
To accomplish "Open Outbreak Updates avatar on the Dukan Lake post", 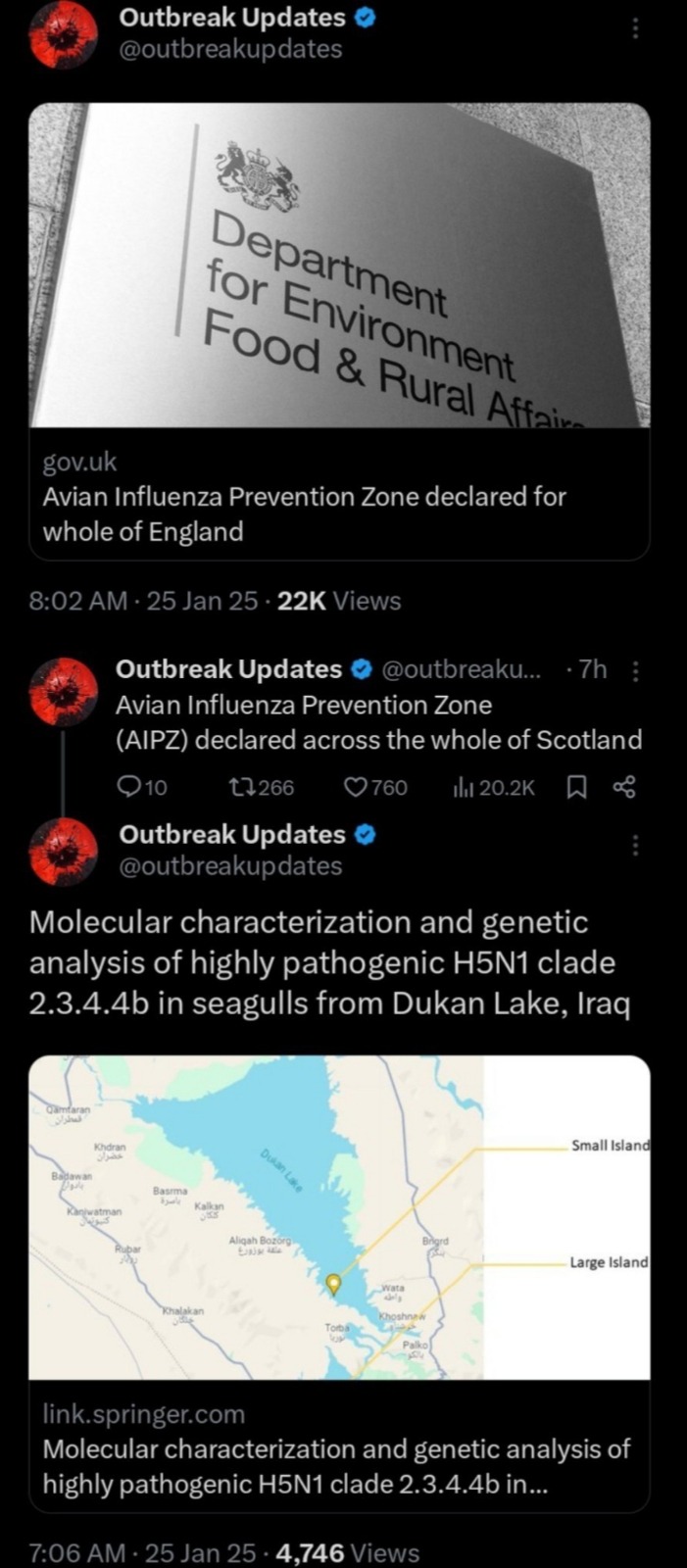I will (x=64, y=851).
